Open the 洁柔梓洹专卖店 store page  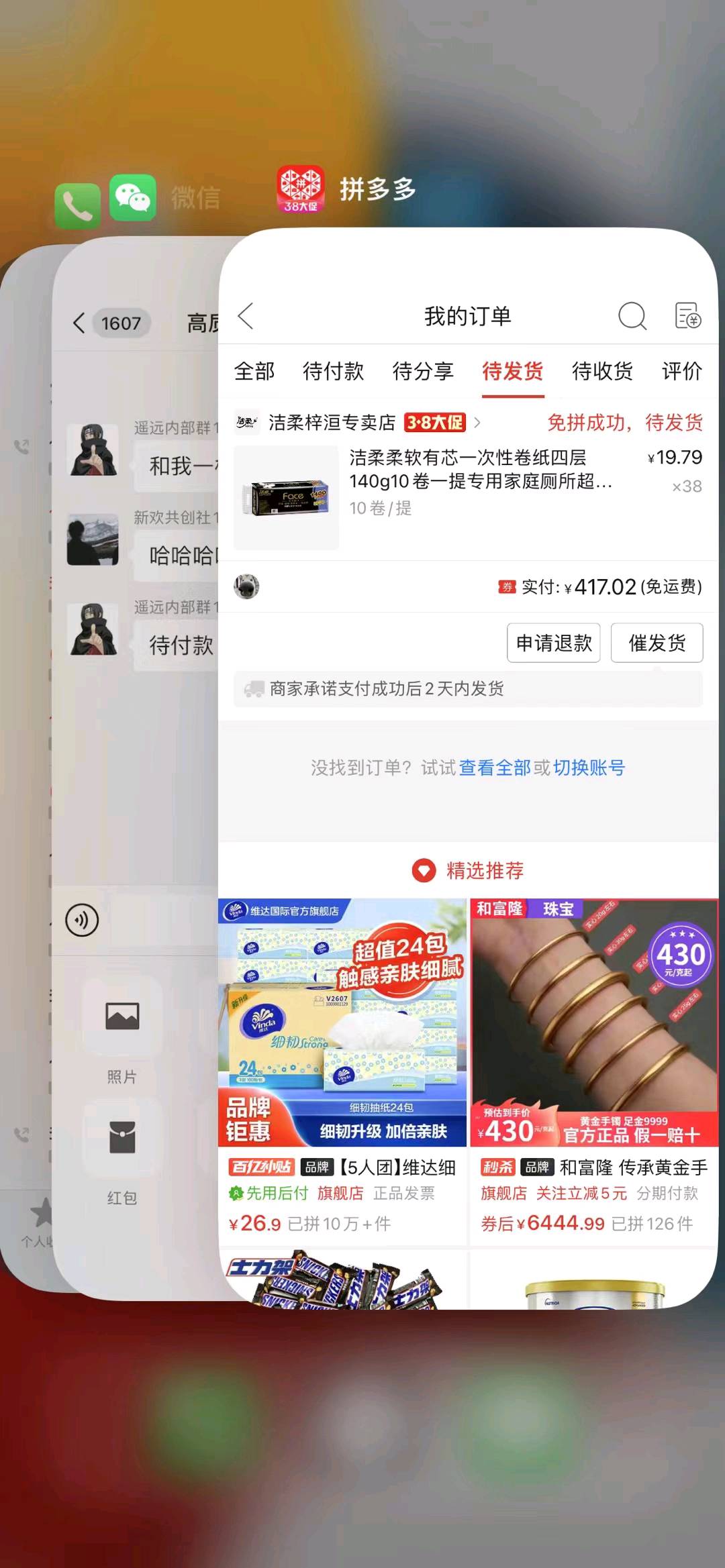coord(332,423)
